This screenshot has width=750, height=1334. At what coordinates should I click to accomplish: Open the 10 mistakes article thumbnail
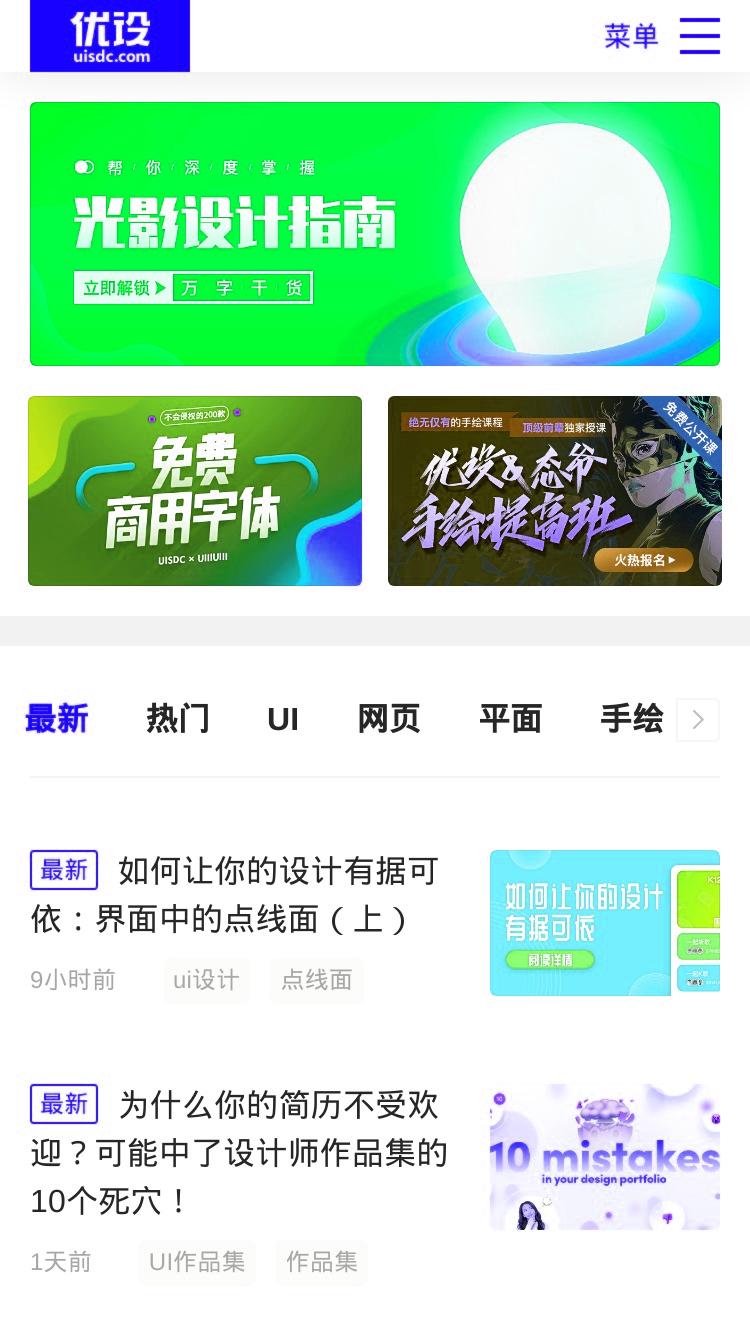605,1157
